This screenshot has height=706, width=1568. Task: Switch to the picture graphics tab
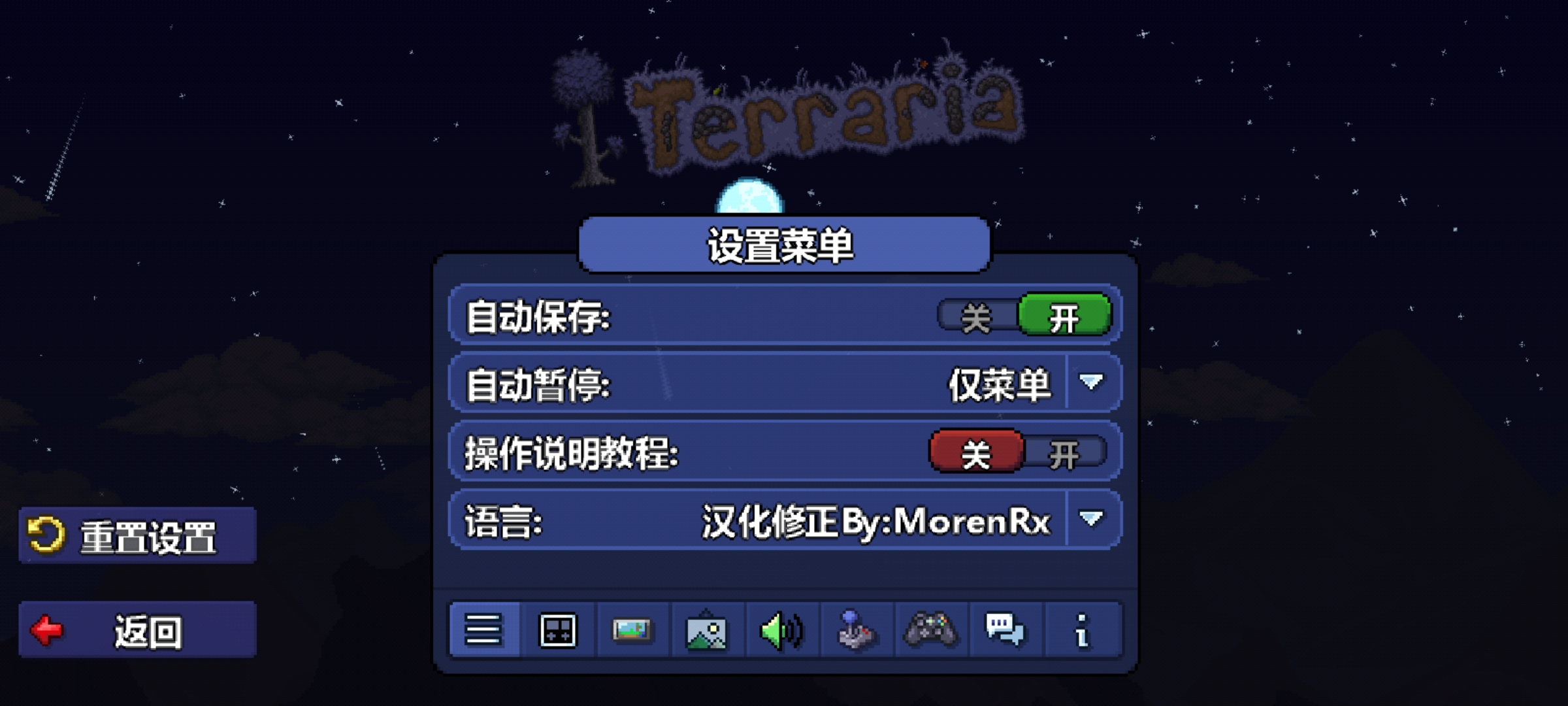706,630
